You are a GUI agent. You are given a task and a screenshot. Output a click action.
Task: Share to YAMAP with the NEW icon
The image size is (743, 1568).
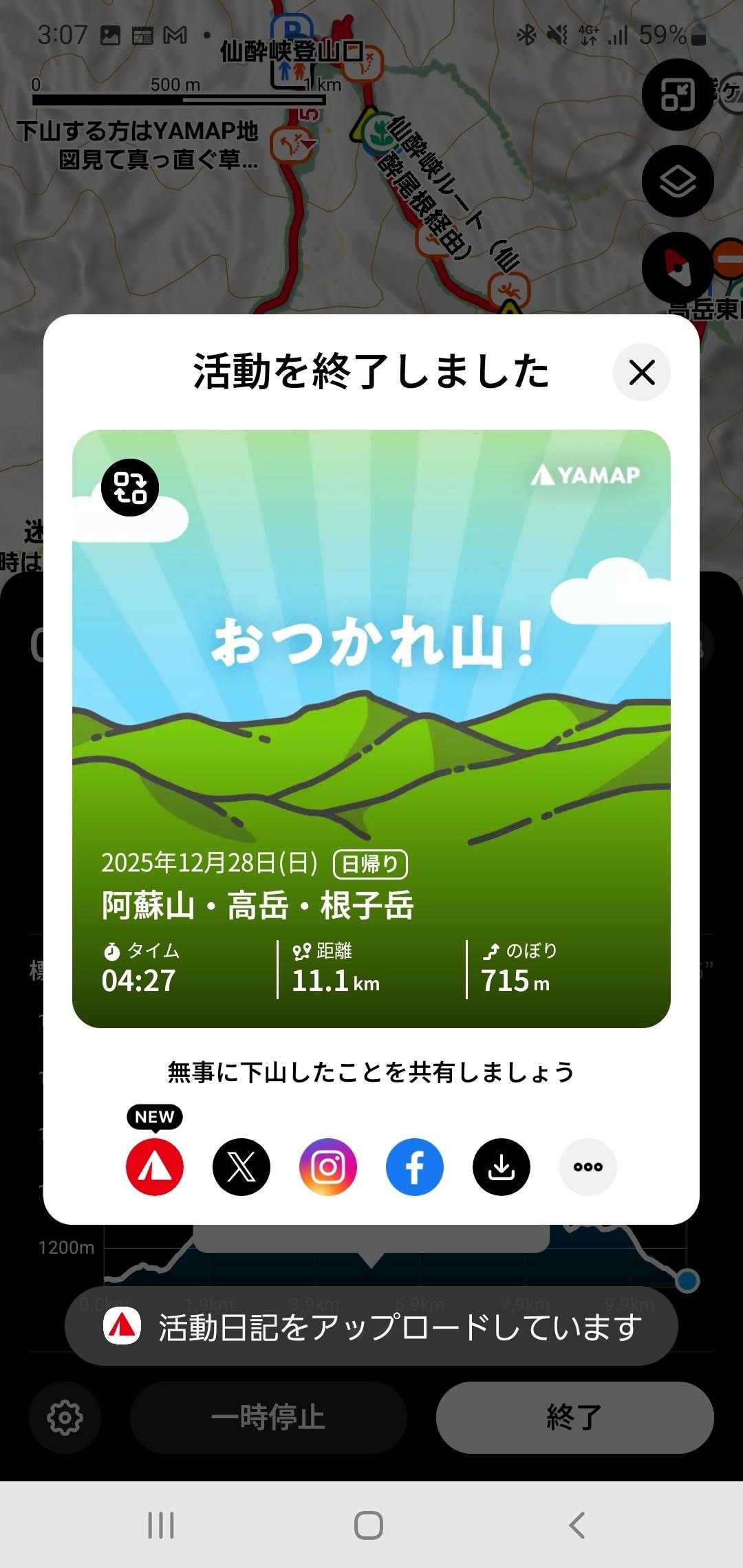pos(155,1166)
